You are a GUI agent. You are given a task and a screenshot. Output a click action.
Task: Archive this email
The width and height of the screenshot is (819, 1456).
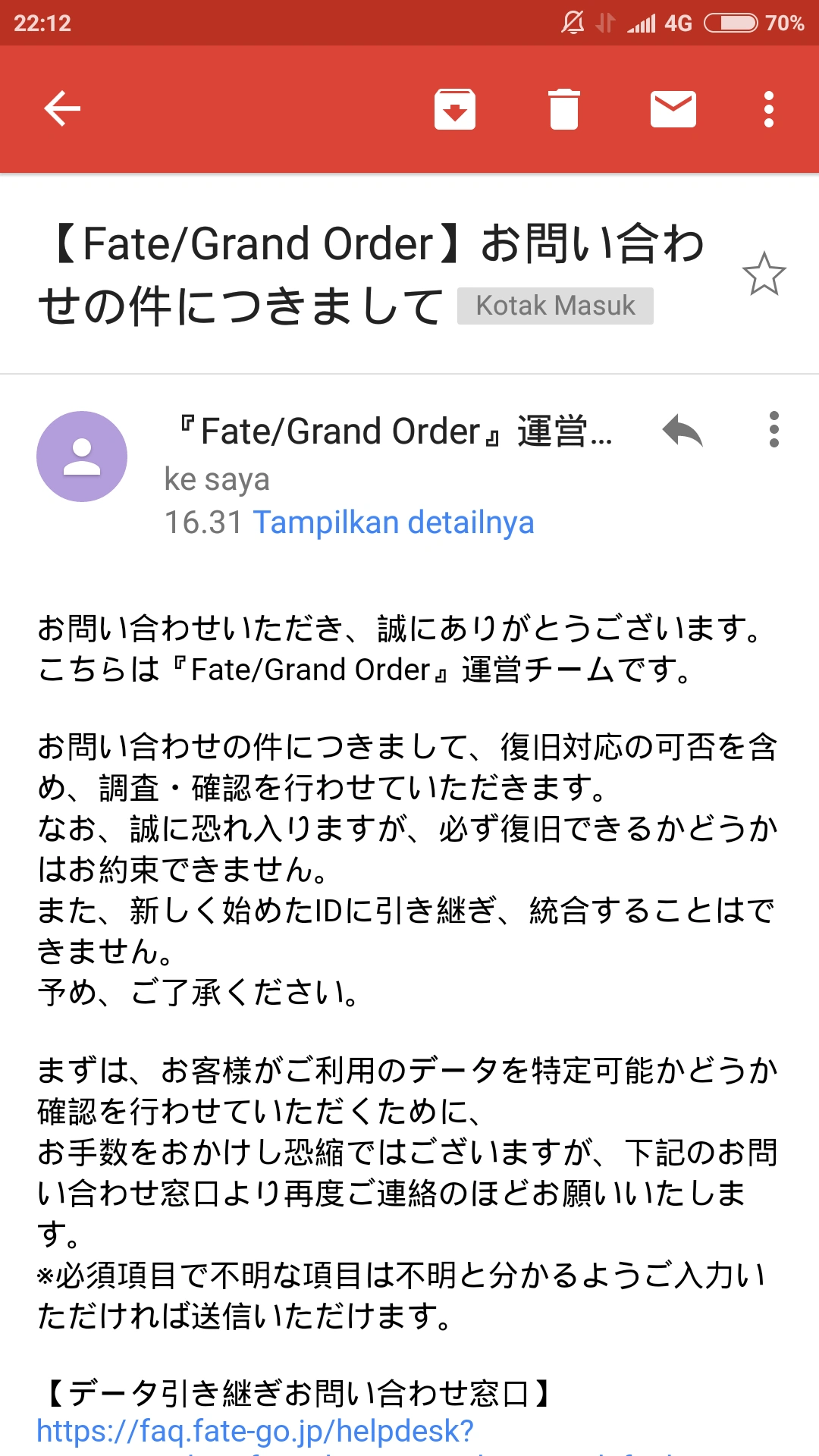pyautogui.click(x=454, y=109)
